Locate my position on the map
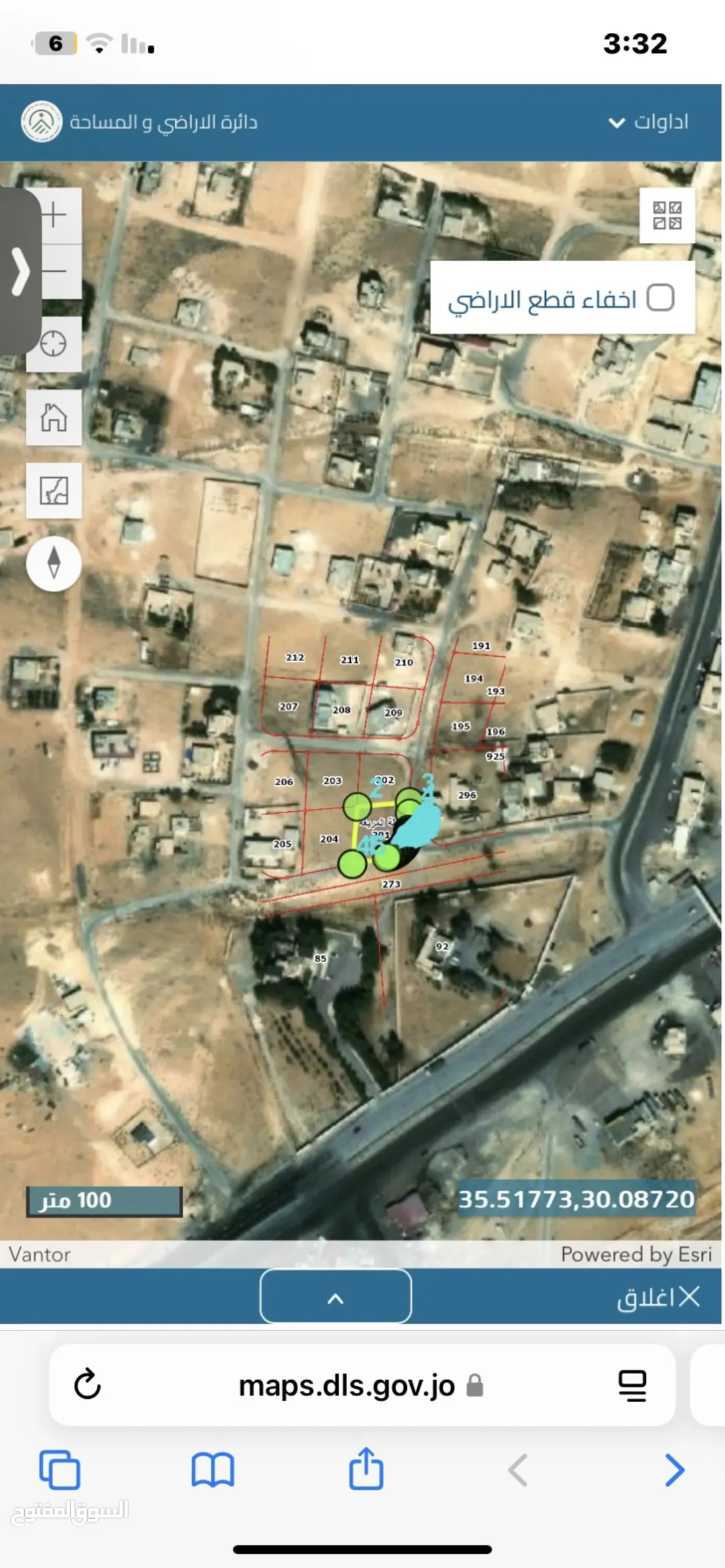This screenshot has height=1568, width=725. click(54, 344)
